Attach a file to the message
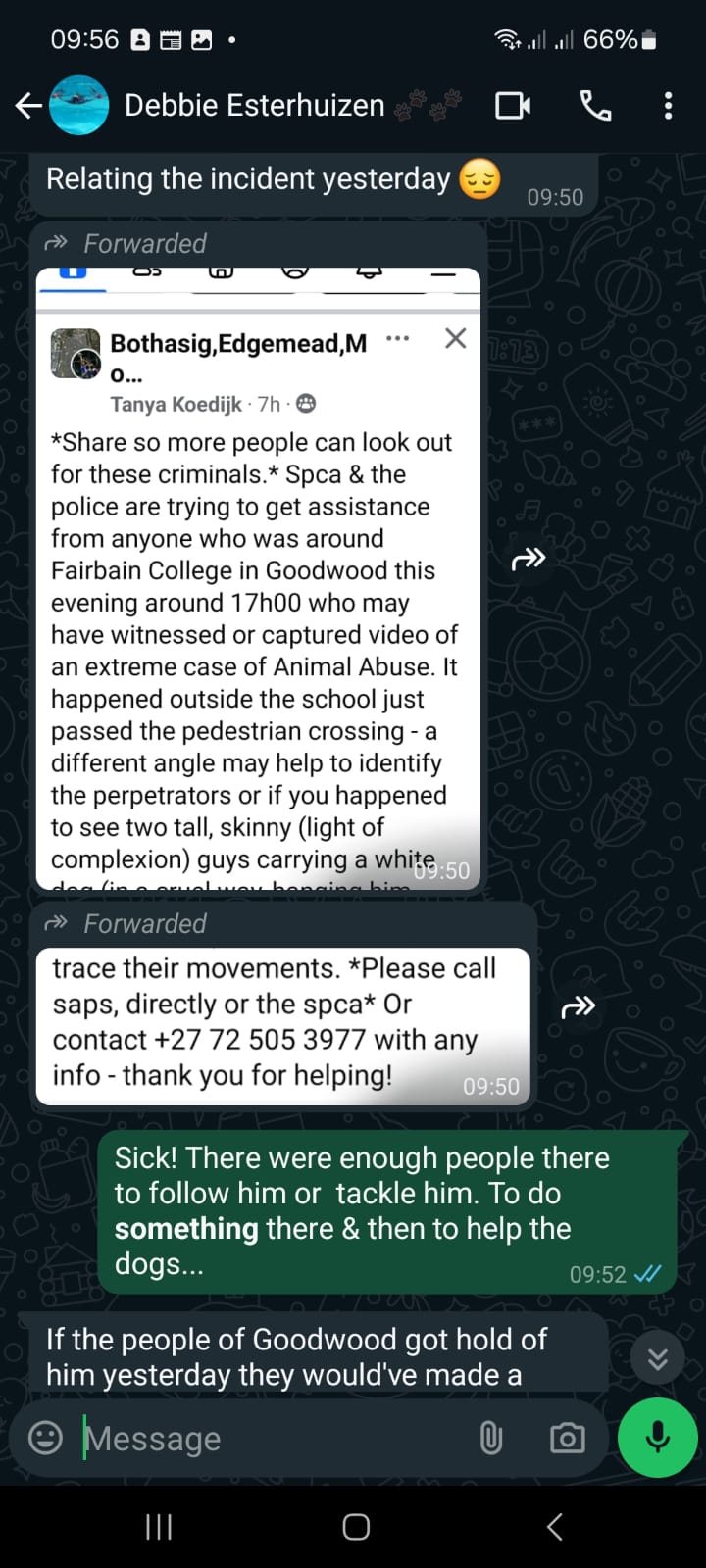 pos(491,1438)
